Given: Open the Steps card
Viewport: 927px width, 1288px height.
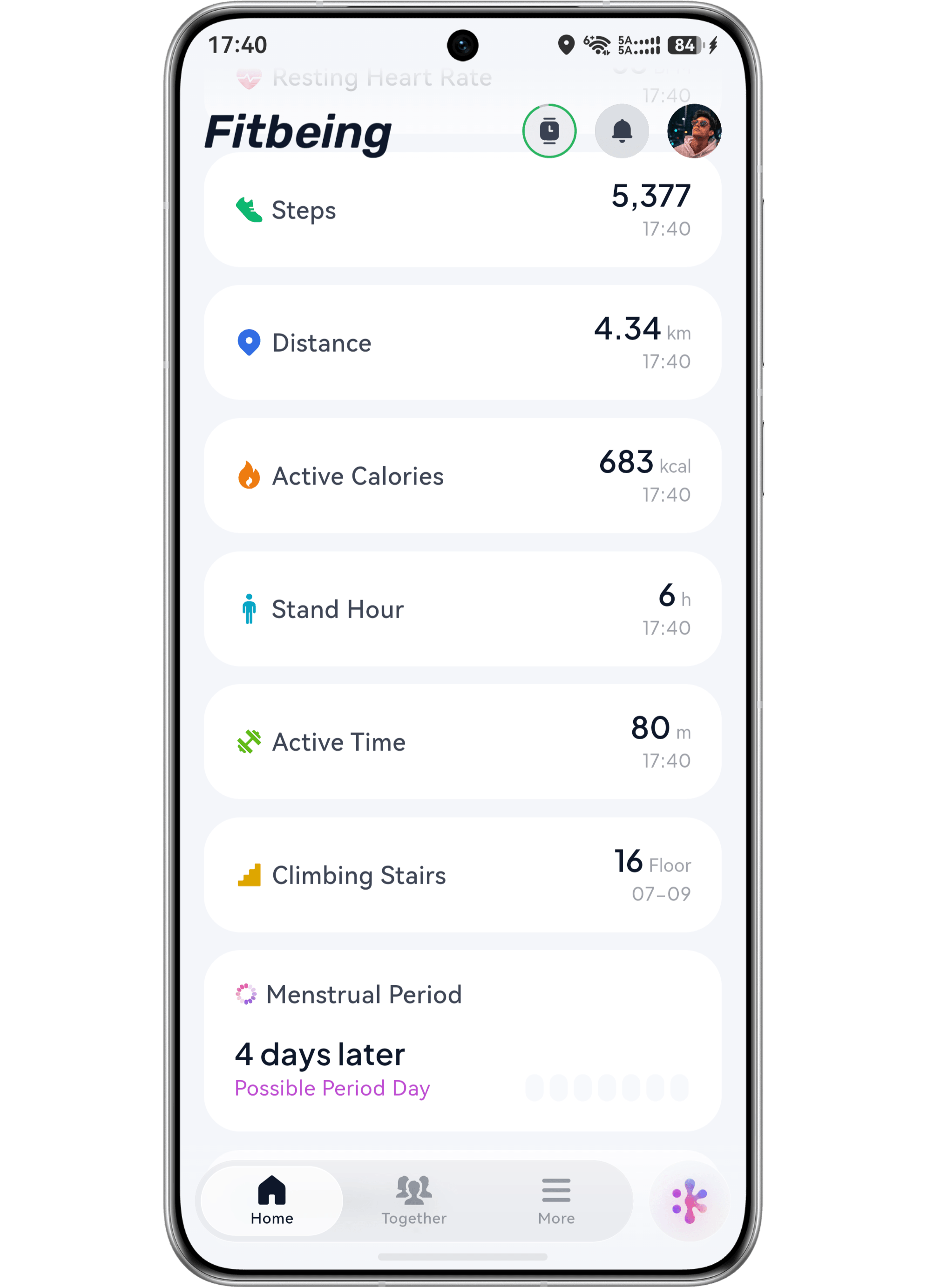Looking at the screenshot, I should coord(462,210).
